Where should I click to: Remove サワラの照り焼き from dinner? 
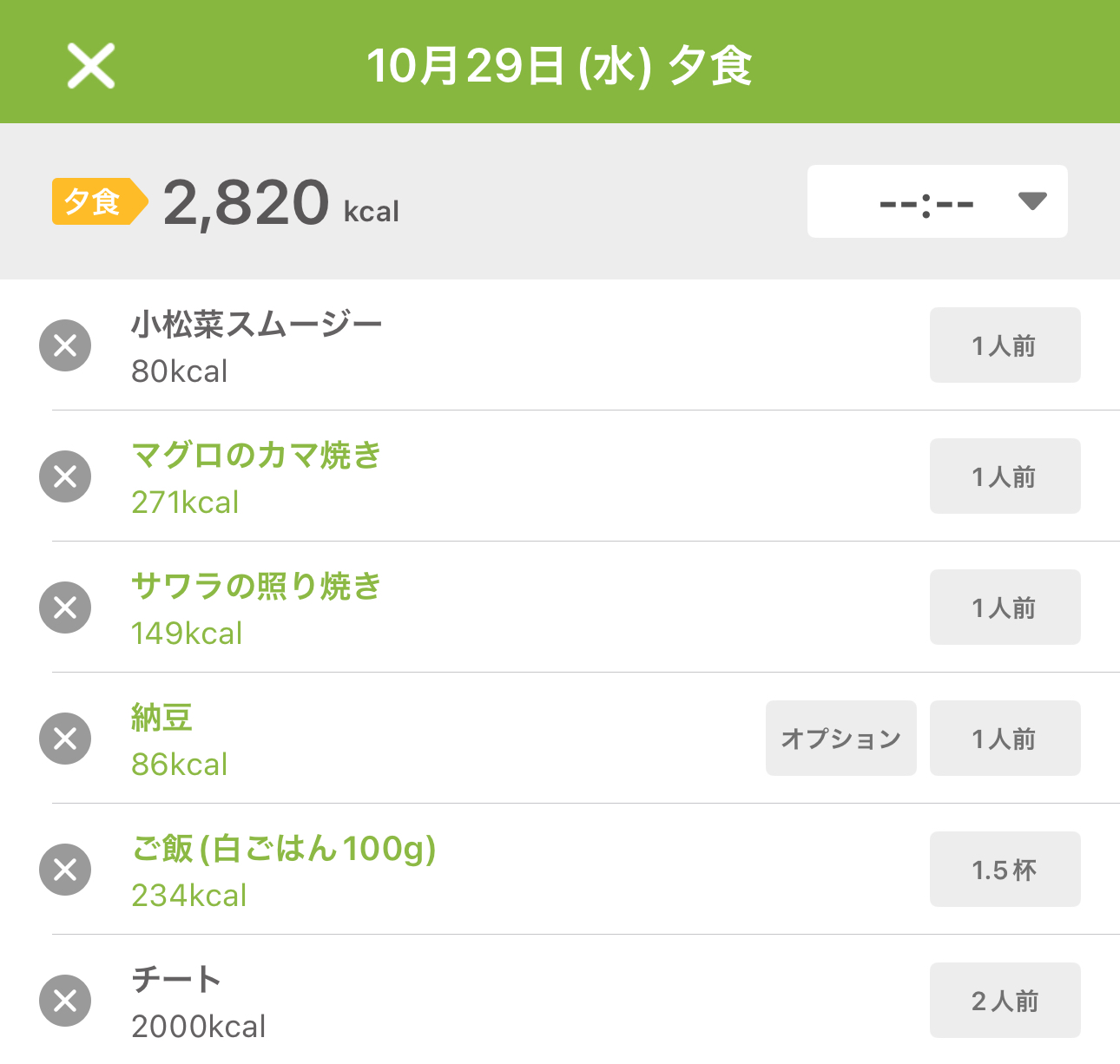[65, 608]
